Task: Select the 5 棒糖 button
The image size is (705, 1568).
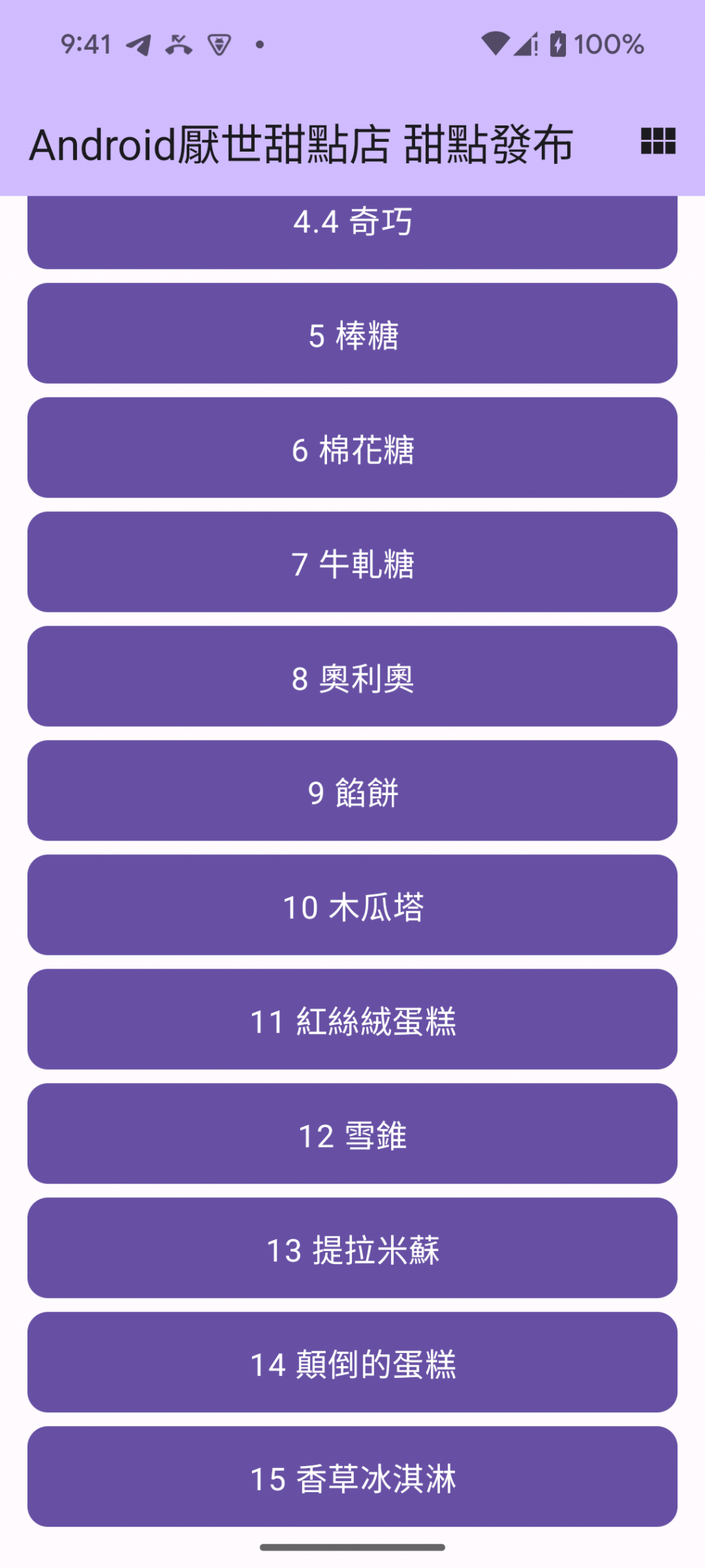Action: point(352,333)
